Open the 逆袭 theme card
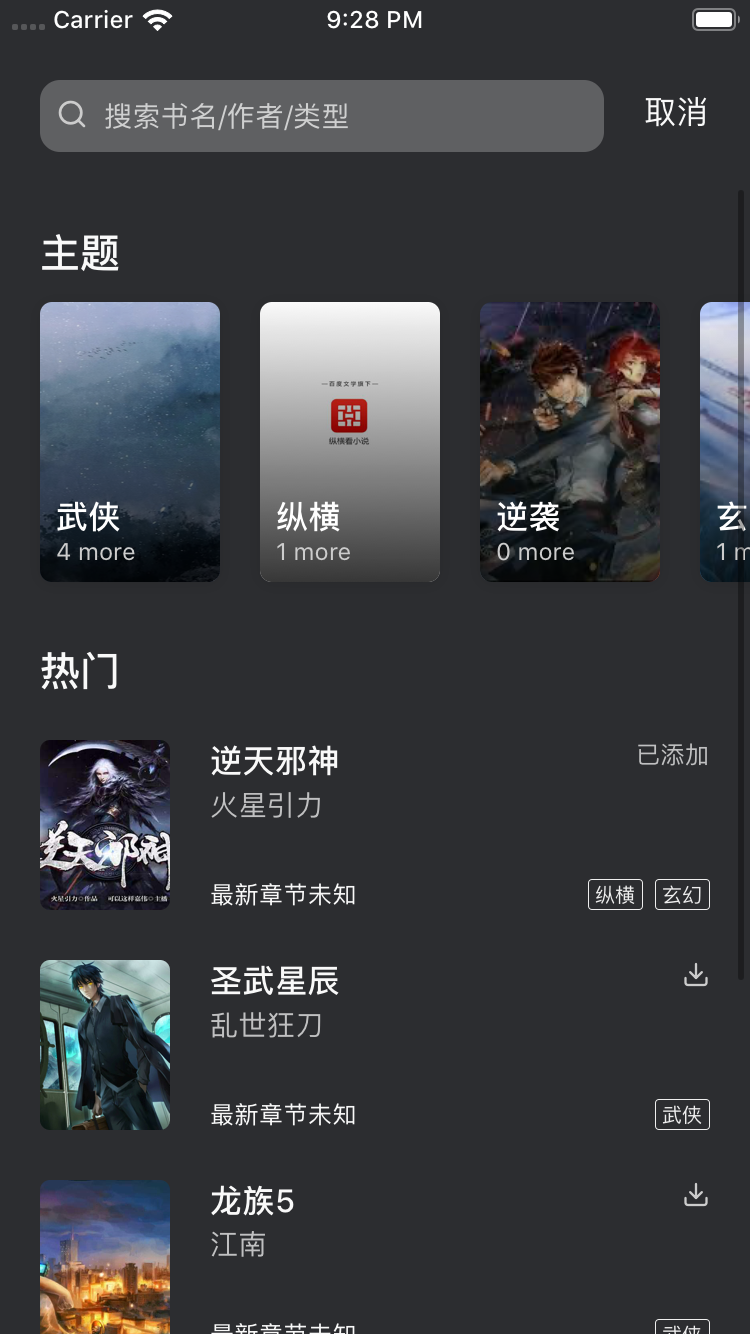 tap(570, 442)
